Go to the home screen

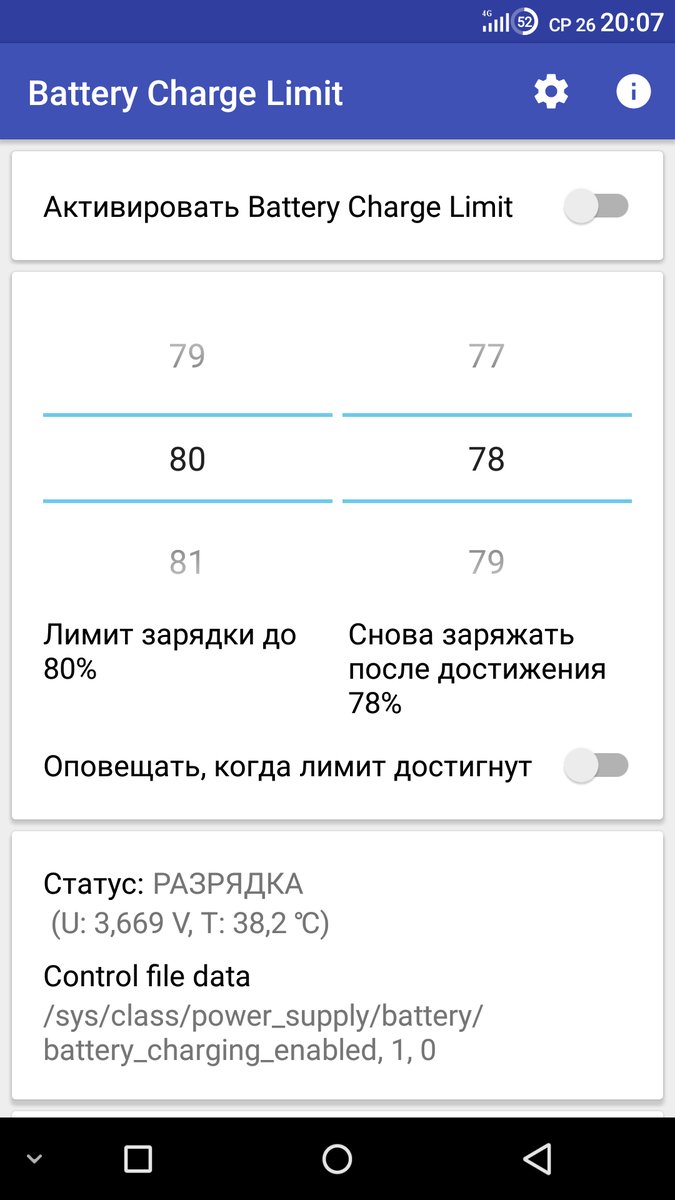tap(337, 1159)
